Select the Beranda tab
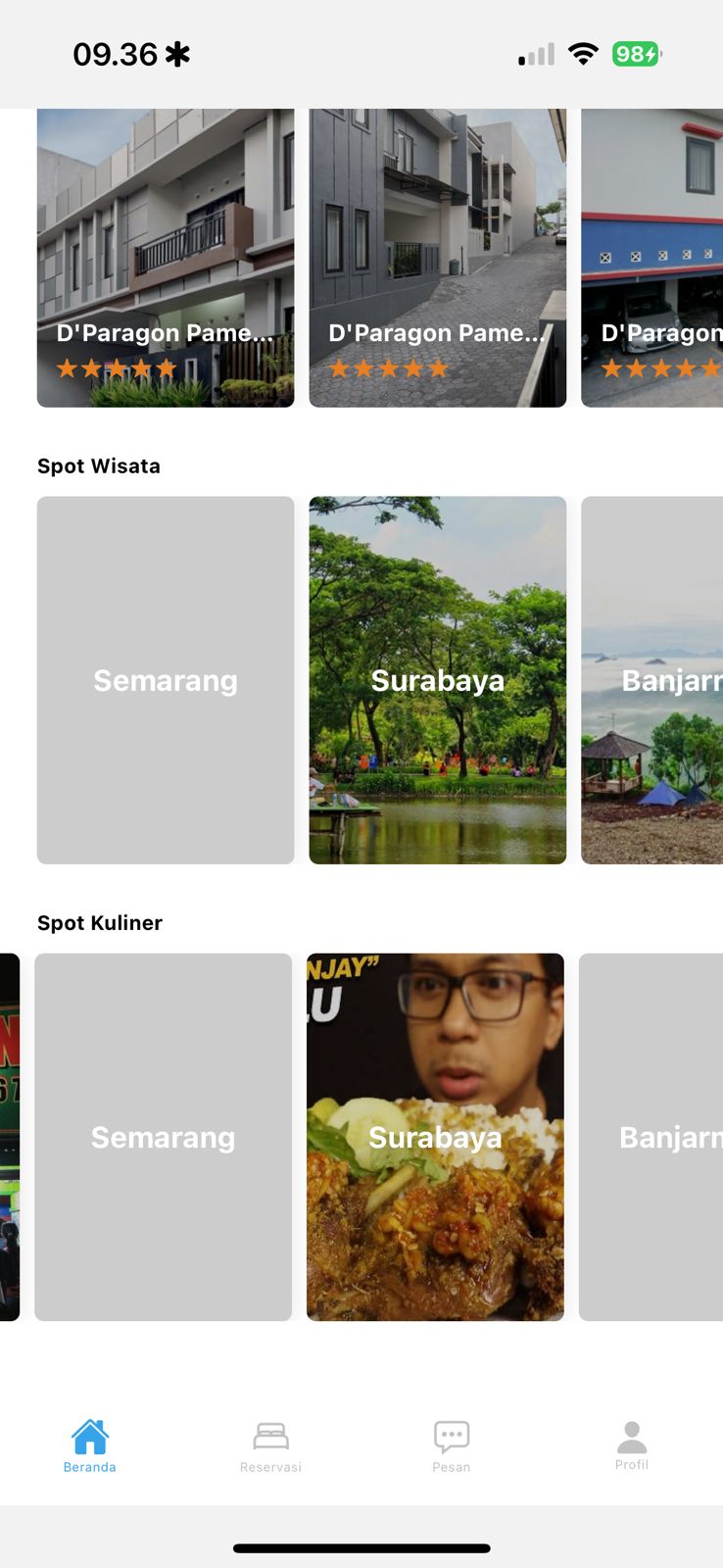The image size is (723, 1568). [90, 1446]
